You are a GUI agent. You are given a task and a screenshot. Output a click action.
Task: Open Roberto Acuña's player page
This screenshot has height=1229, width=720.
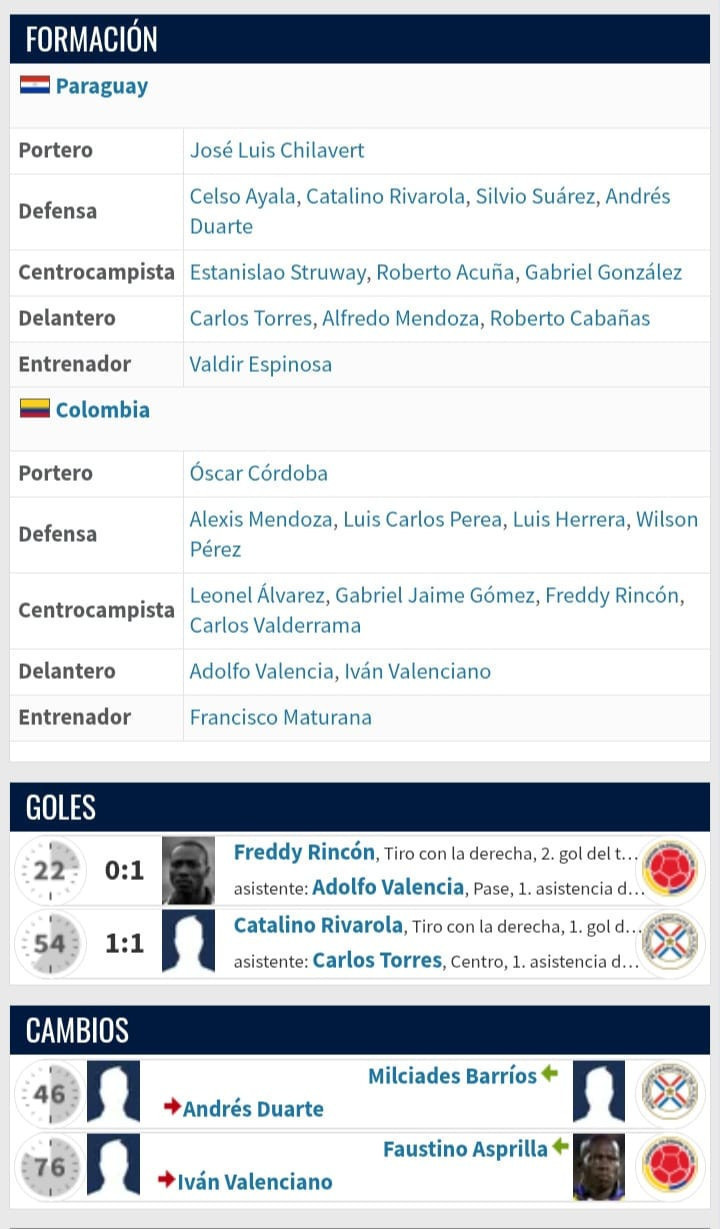click(447, 272)
